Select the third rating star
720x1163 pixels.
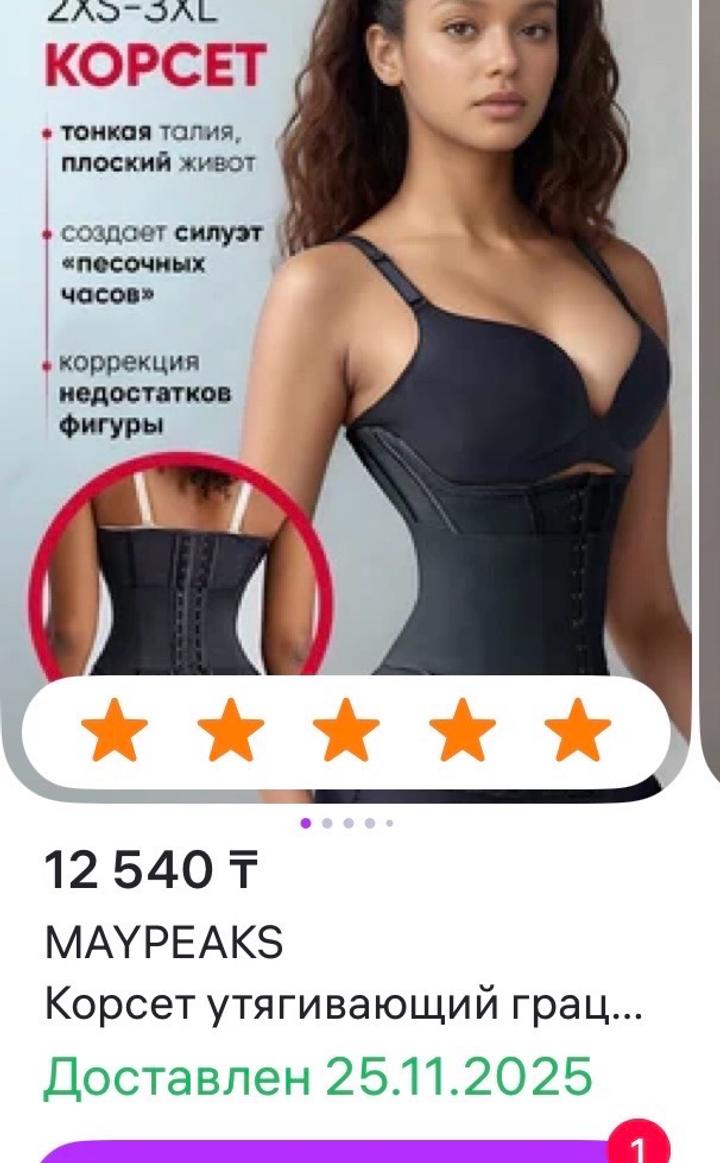pos(346,731)
